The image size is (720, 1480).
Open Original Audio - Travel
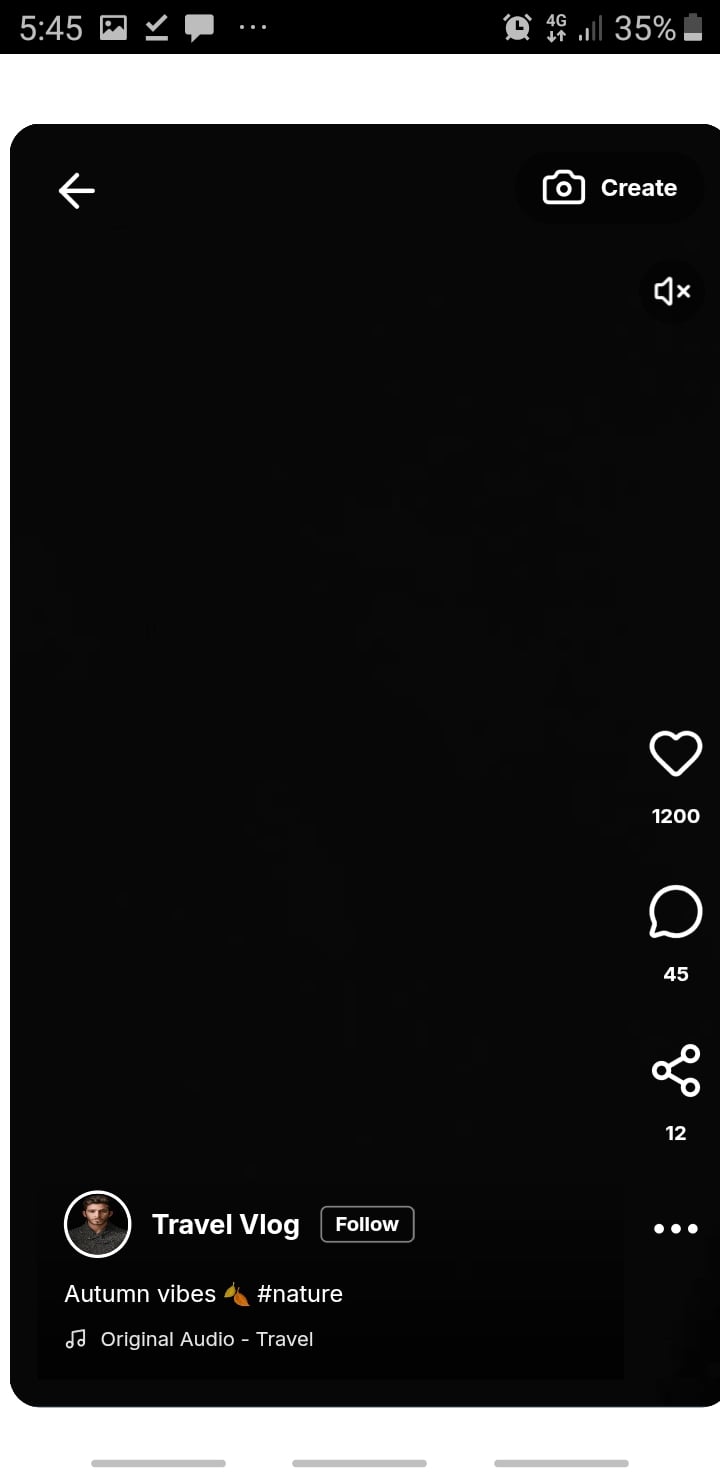206,1339
